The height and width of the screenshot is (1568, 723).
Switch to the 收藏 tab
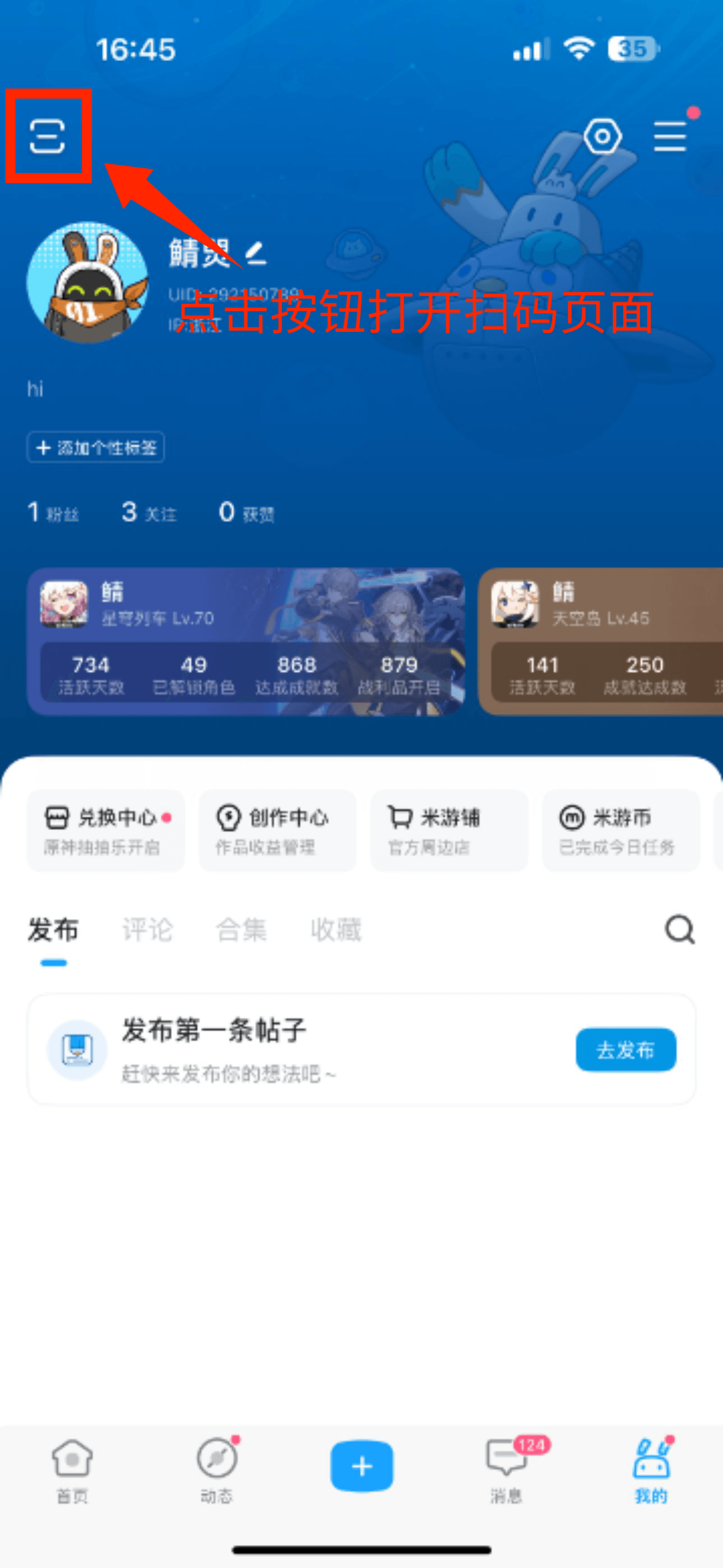coord(336,929)
